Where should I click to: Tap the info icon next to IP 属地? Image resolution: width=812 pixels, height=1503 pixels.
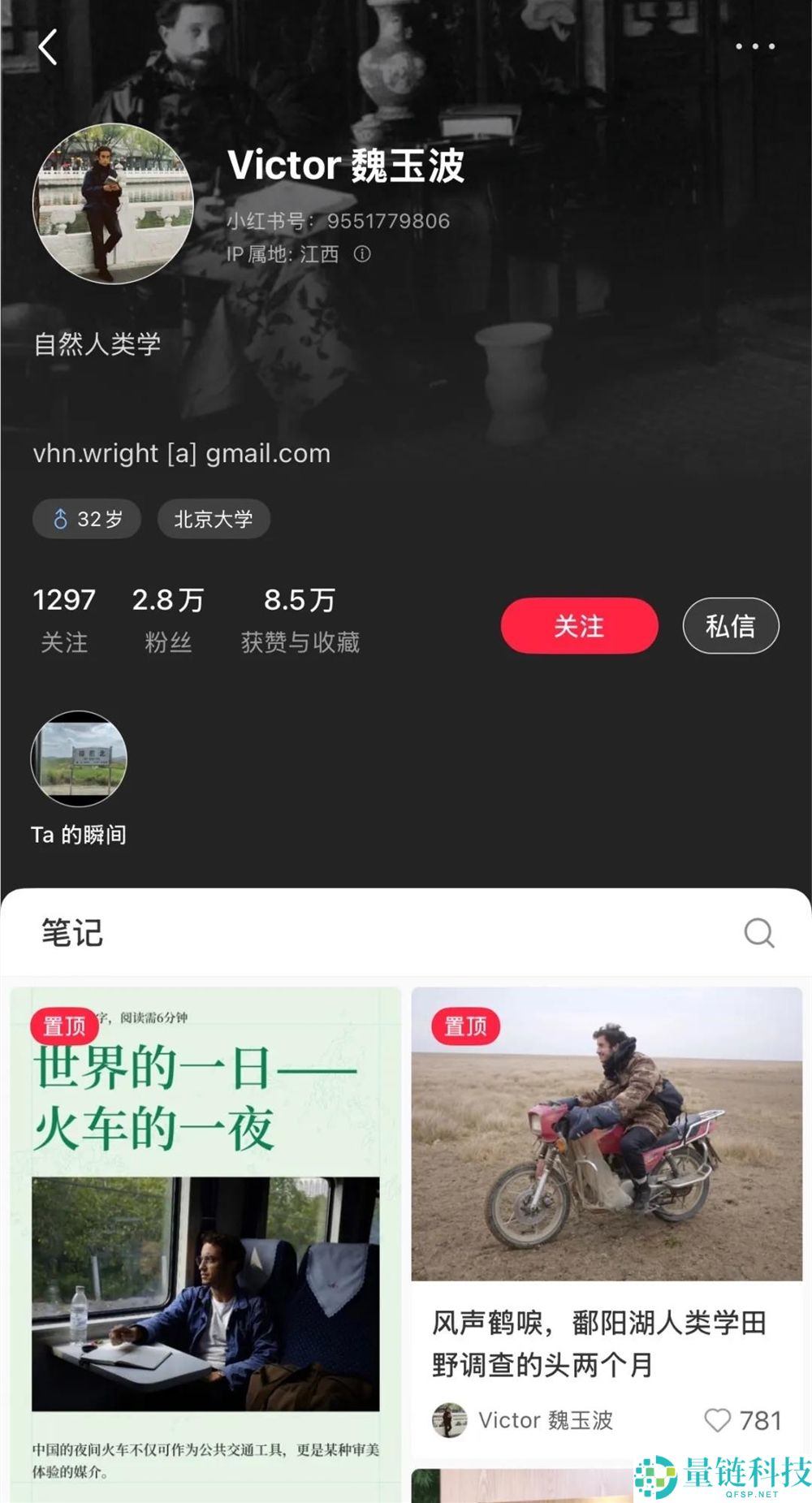click(x=361, y=255)
